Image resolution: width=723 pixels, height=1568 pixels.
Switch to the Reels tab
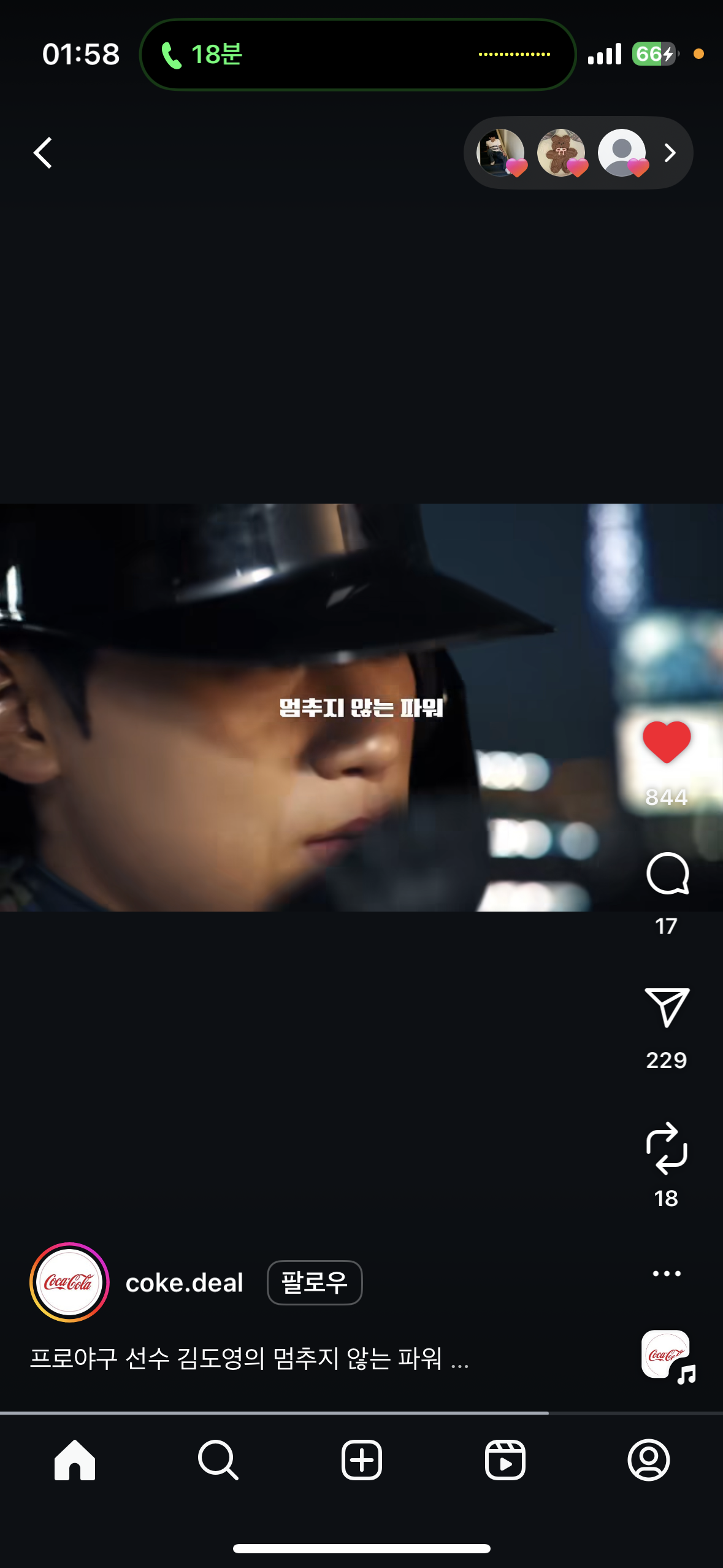pyautogui.click(x=505, y=1460)
